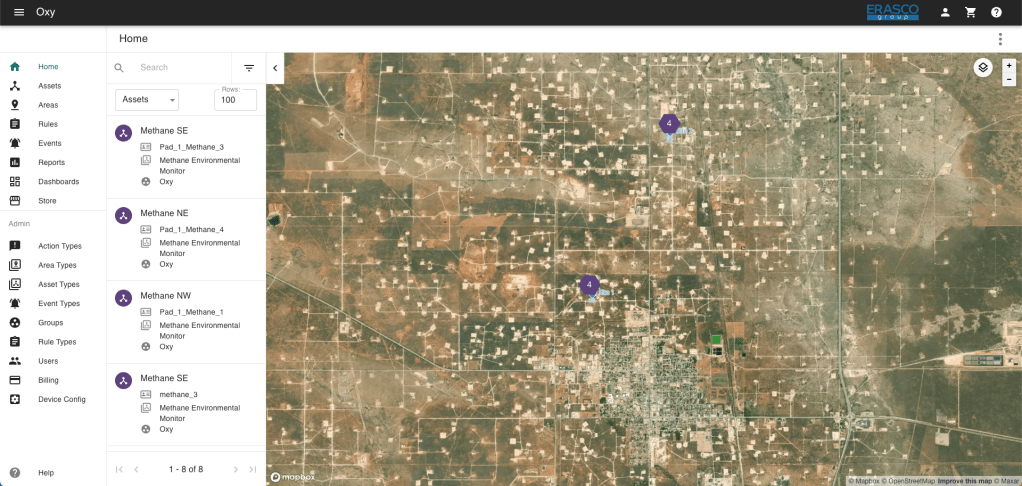Open the Methane NE asset
The height and width of the screenshot is (486, 1022).
(x=164, y=213)
